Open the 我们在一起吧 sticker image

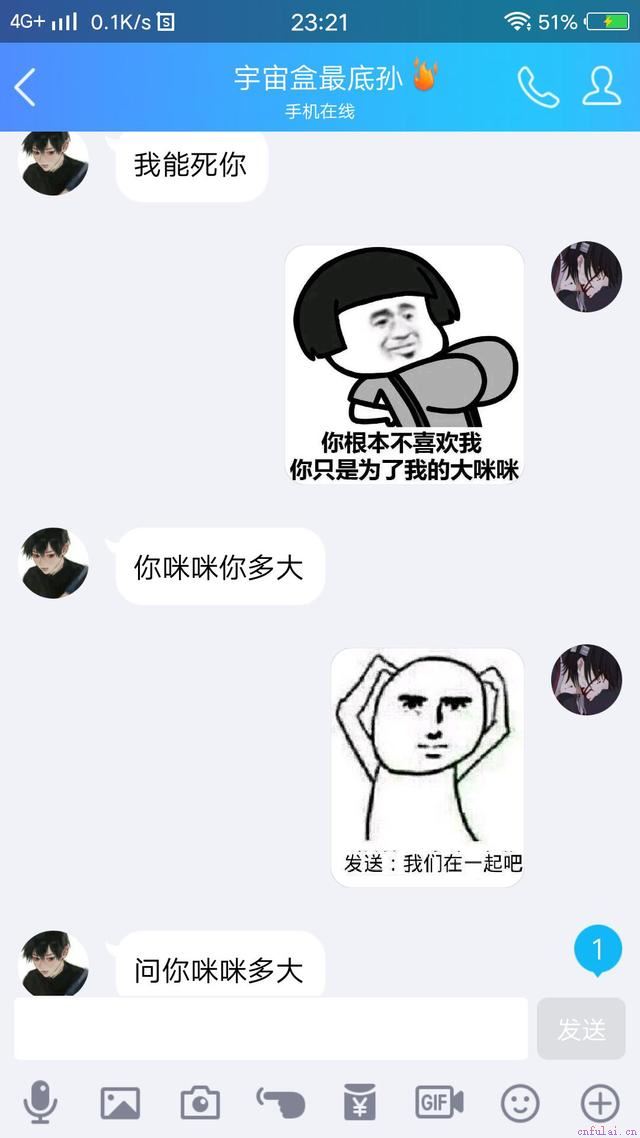[427, 767]
